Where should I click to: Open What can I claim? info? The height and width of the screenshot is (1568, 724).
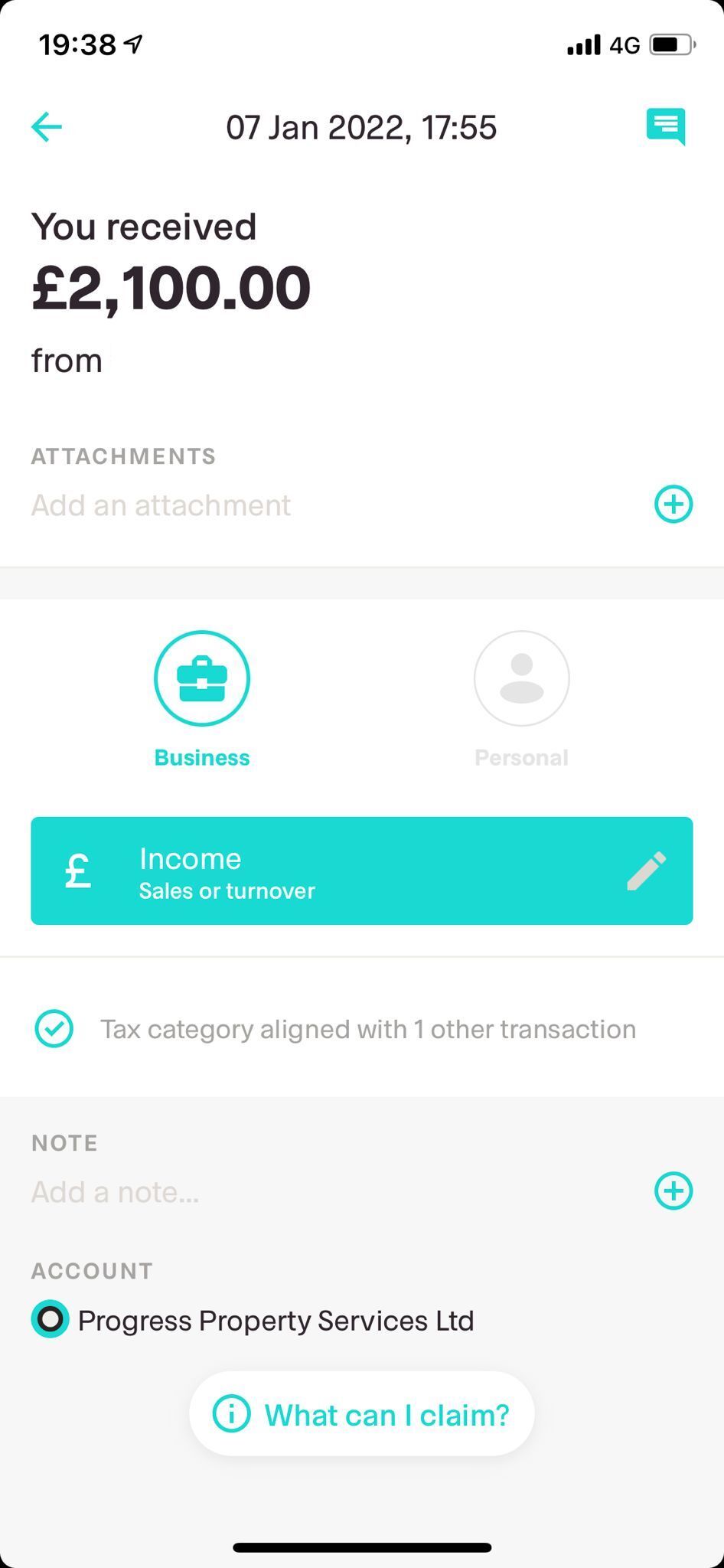click(x=362, y=1413)
